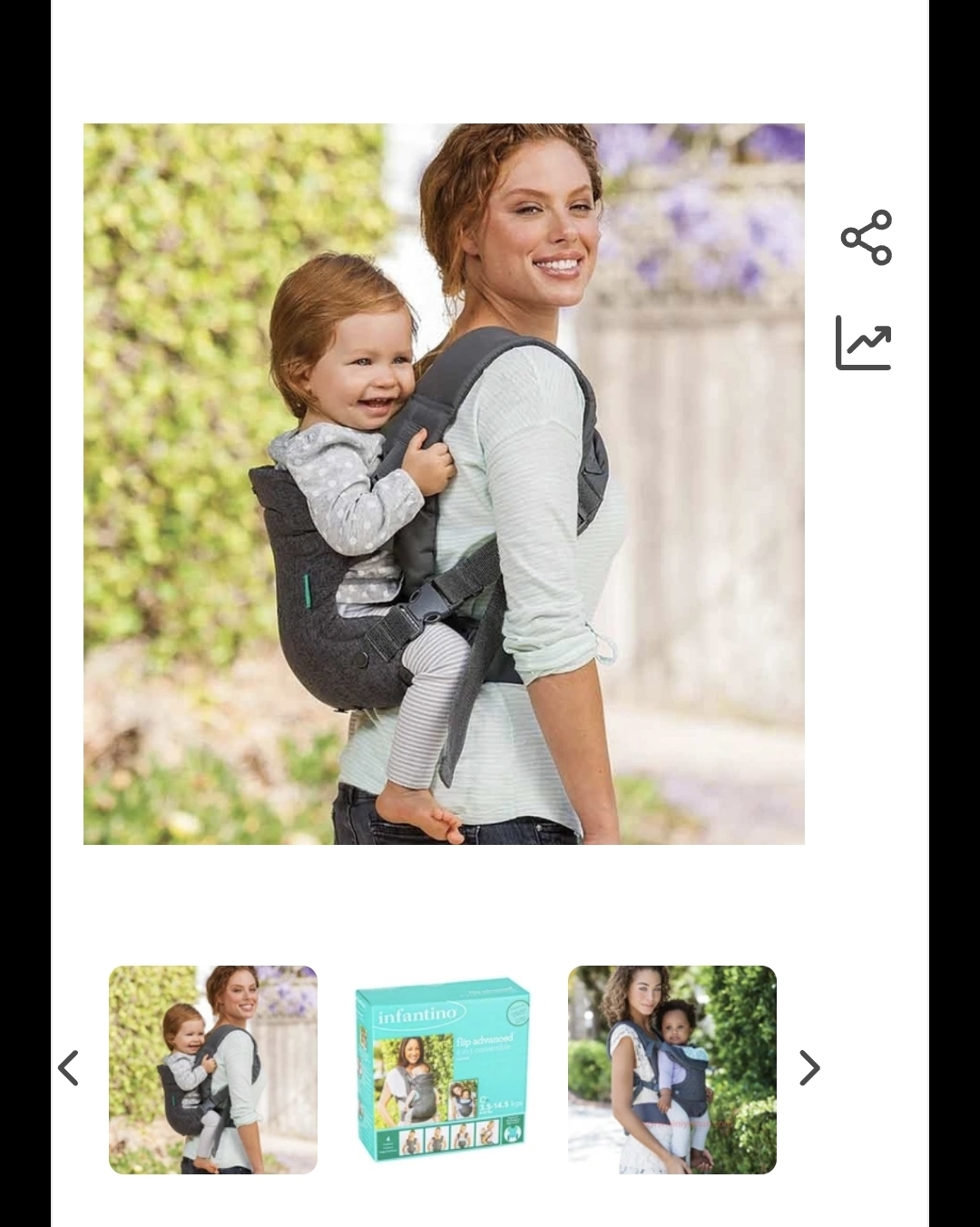Open the main product image
The width and height of the screenshot is (980, 1227).
tap(444, 484)
